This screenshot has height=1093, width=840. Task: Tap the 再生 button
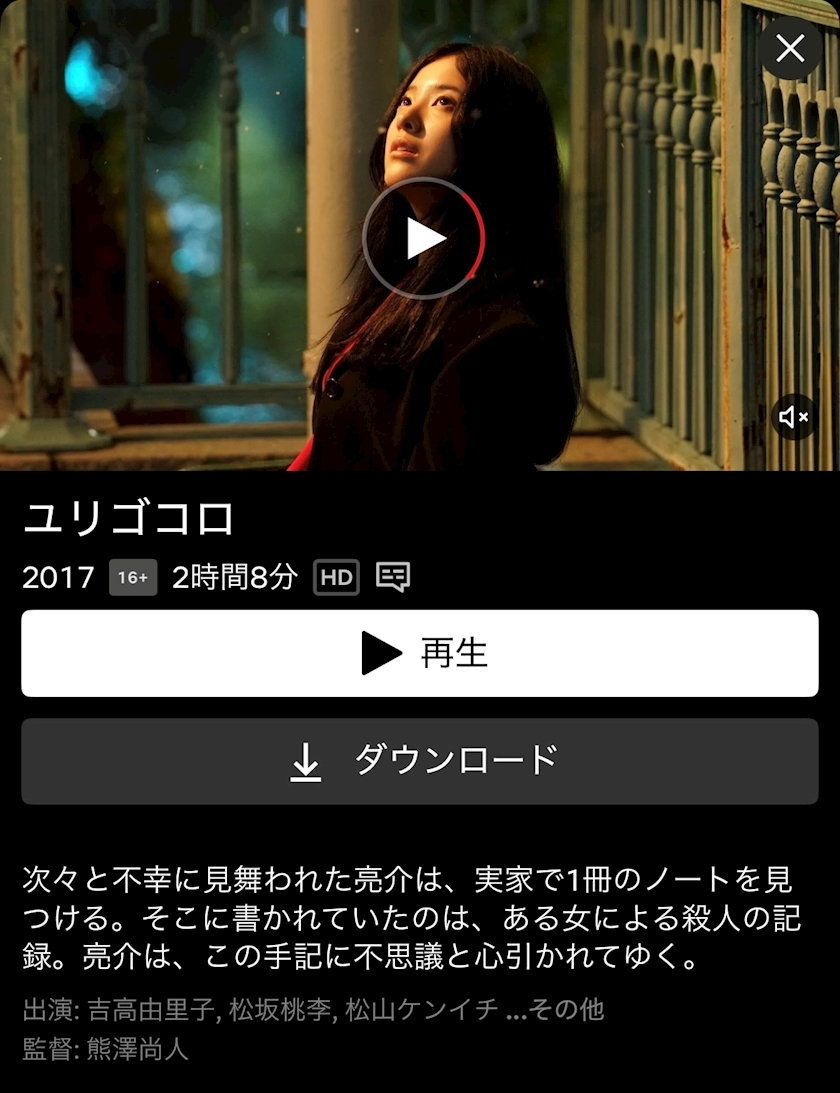coord(420,654)
